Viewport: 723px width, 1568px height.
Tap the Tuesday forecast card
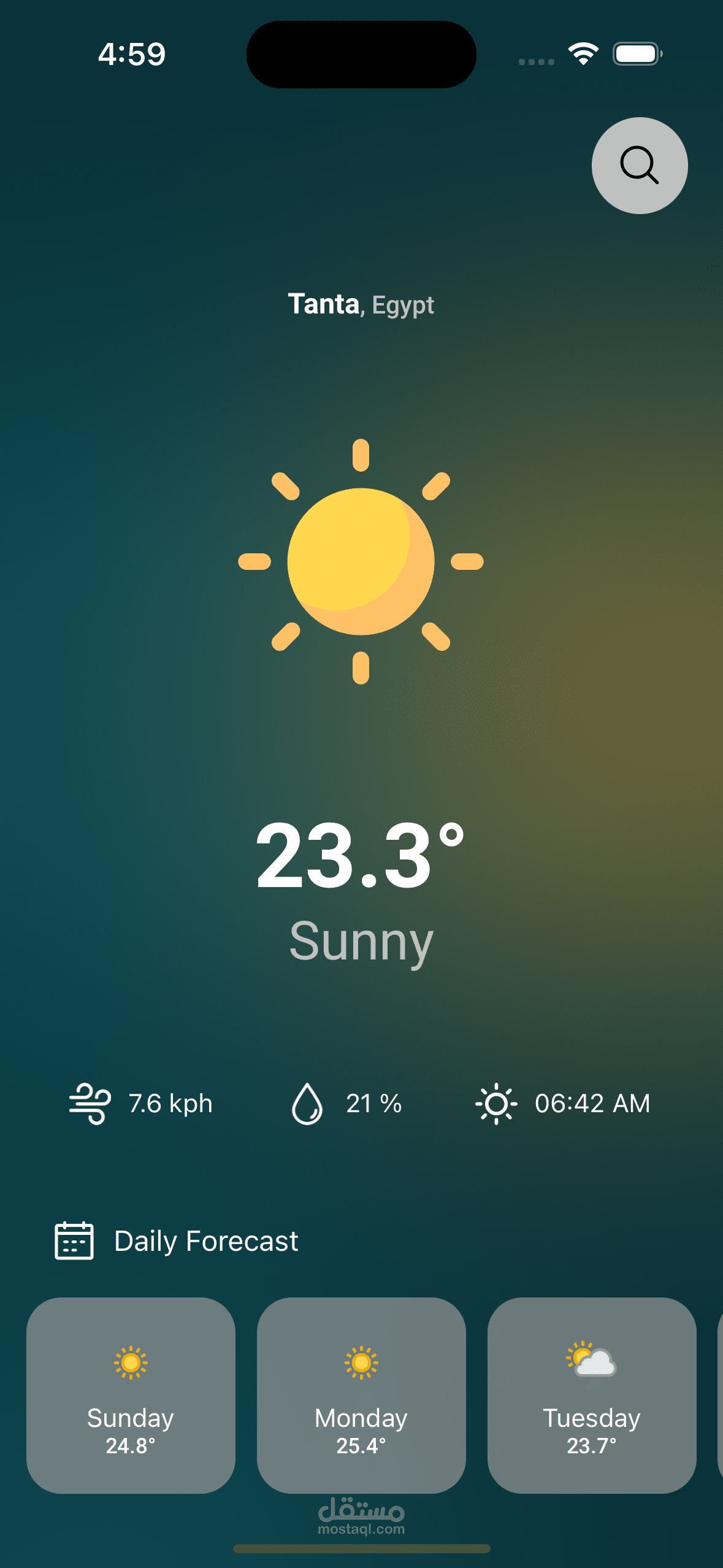point(591,1395)
